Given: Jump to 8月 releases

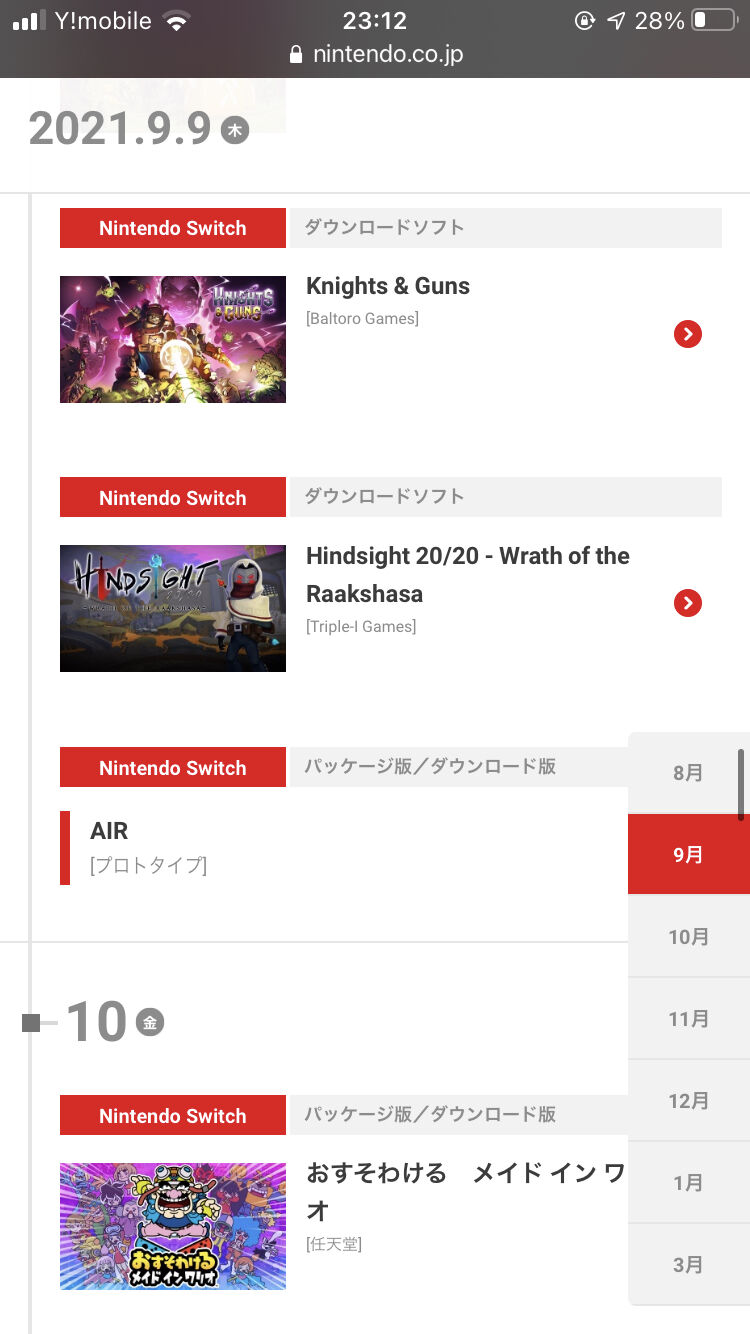Looking at the screenshot, I should [688, 773].
